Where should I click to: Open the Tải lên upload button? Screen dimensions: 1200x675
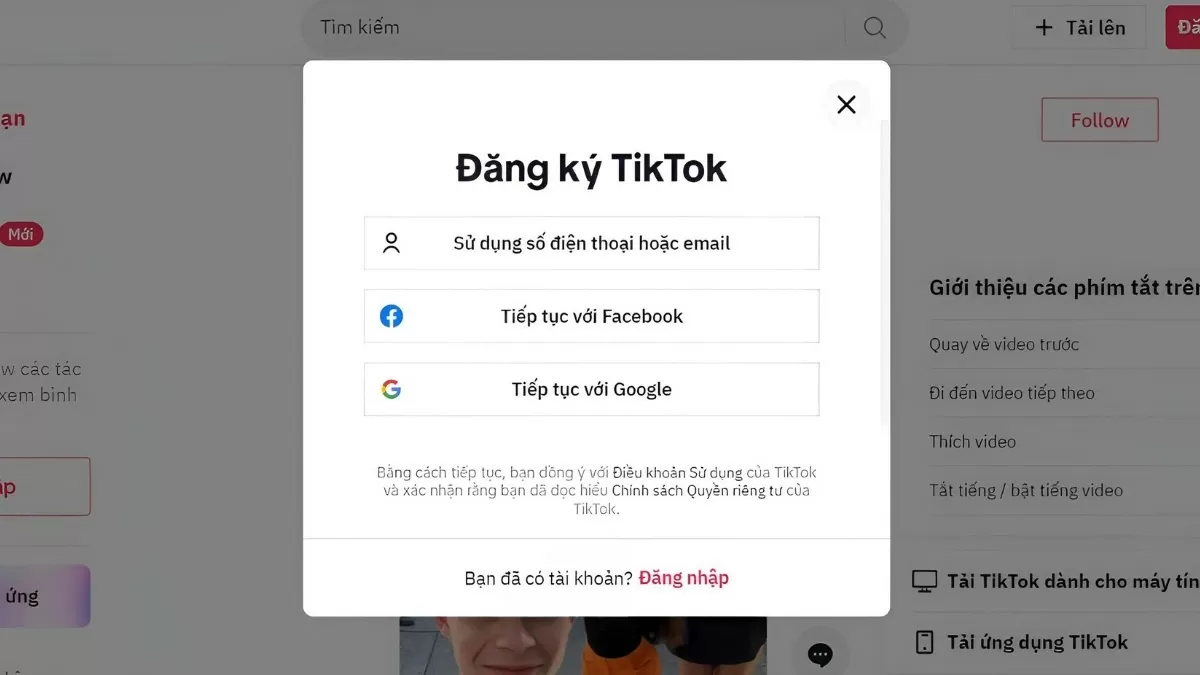1080,27
